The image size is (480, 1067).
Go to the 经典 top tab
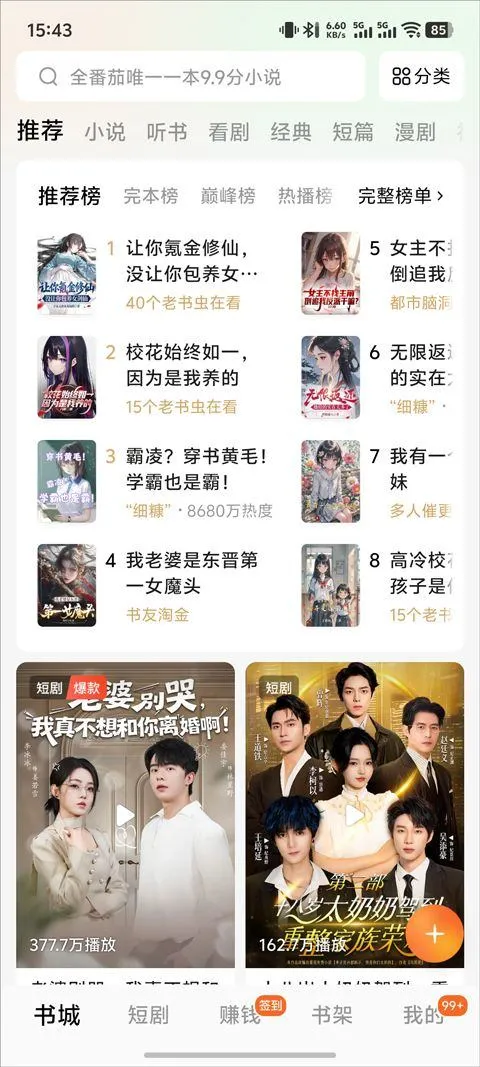click(291, 131)
